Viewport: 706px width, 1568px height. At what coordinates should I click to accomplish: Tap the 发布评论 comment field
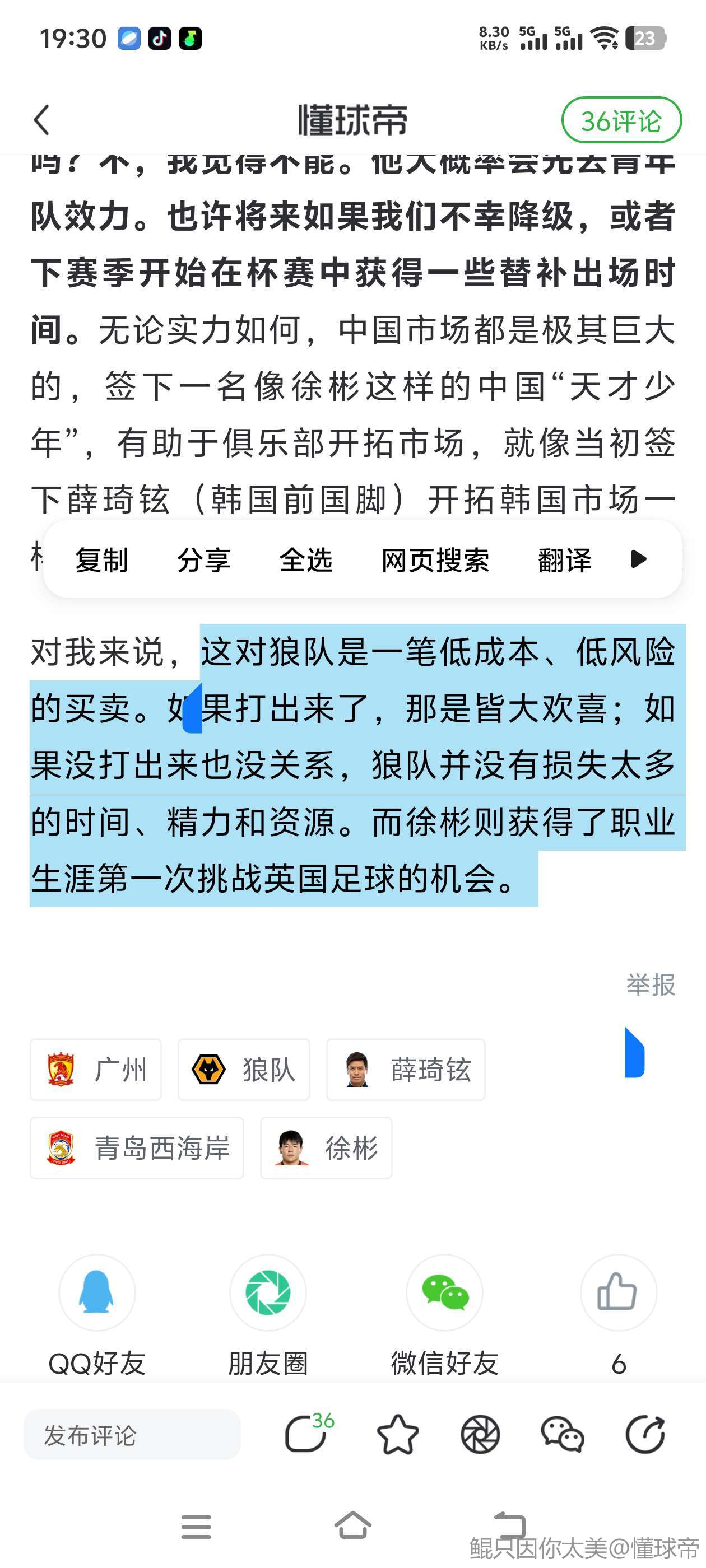132,1435
